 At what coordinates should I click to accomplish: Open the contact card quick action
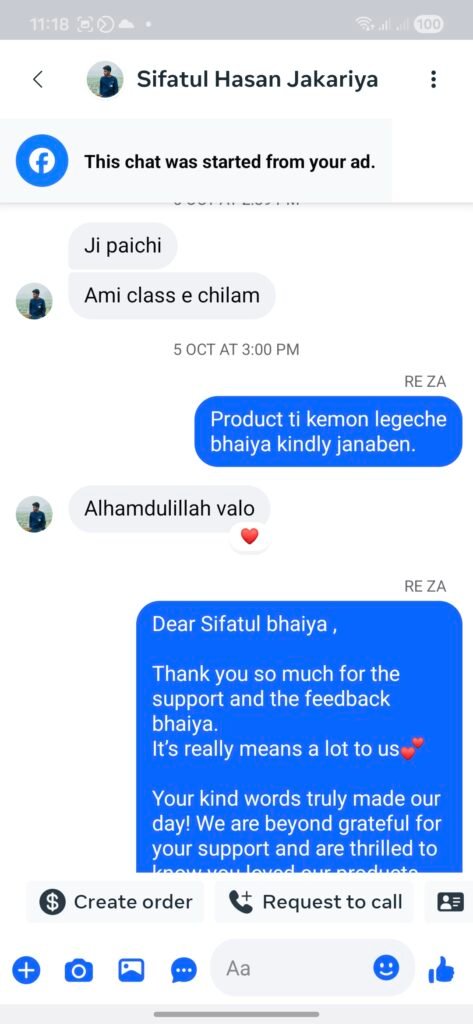click(x=450, y=902)
